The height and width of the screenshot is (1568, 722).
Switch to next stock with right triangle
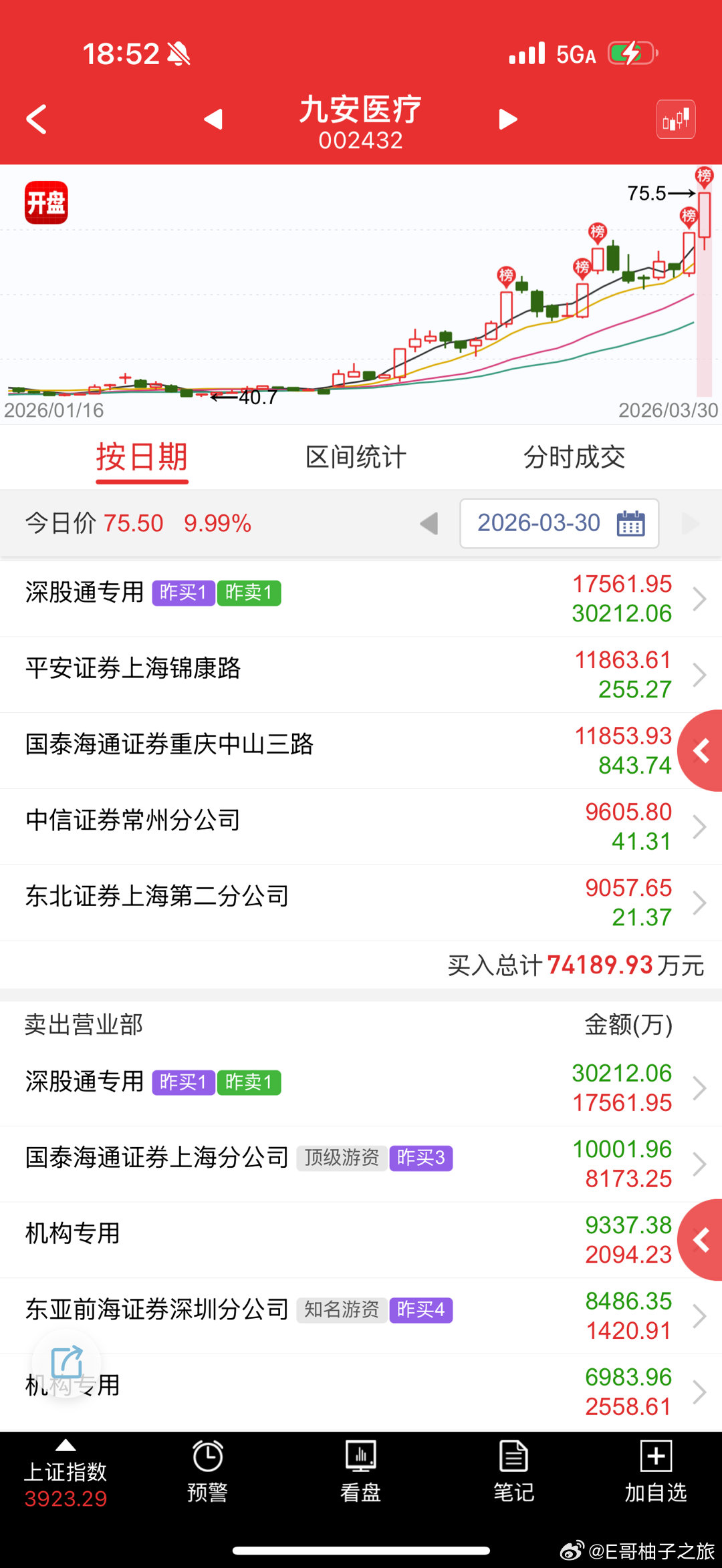point(508,119)
